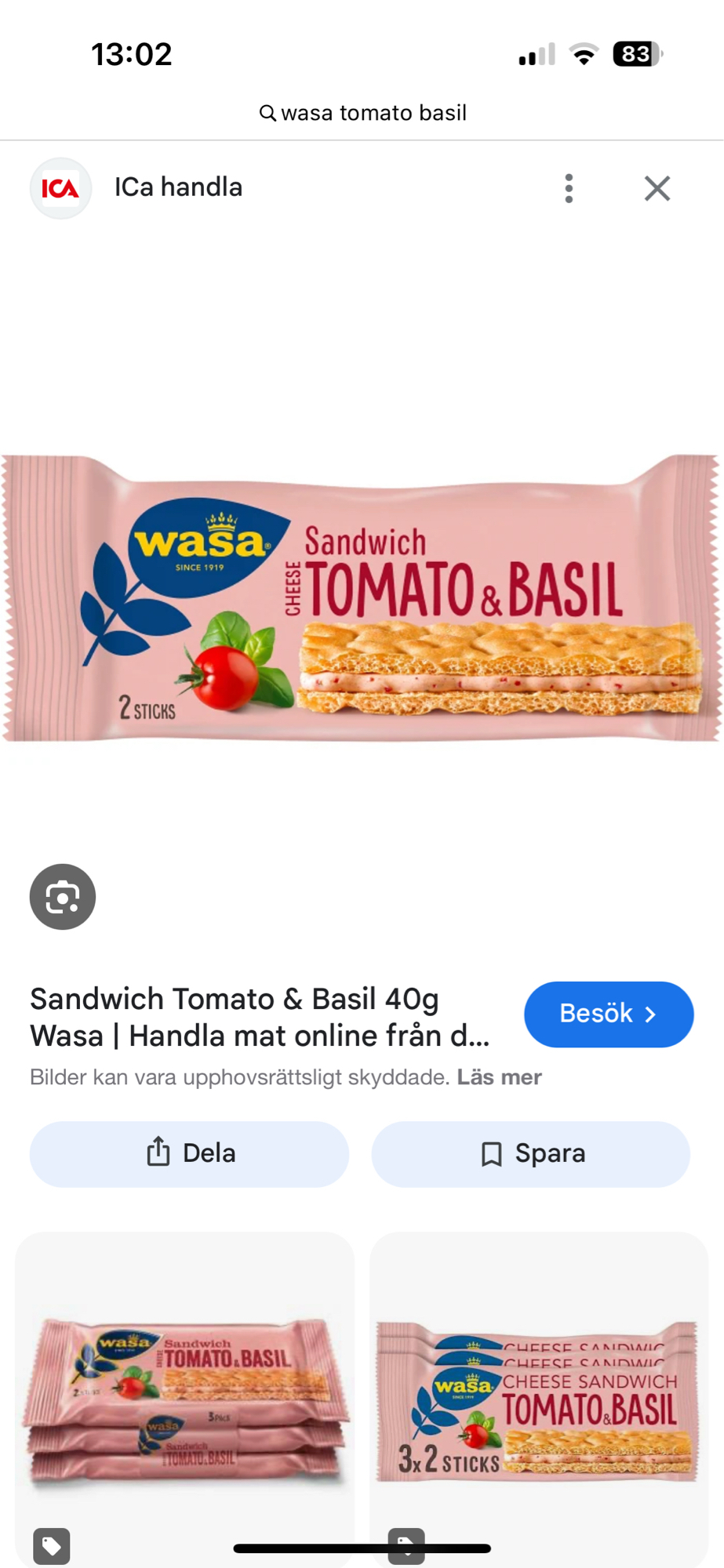Tap the tag icon on the left thumbnail
The height and width of the screenshot is (1568, 724).
pos(52,1546)
